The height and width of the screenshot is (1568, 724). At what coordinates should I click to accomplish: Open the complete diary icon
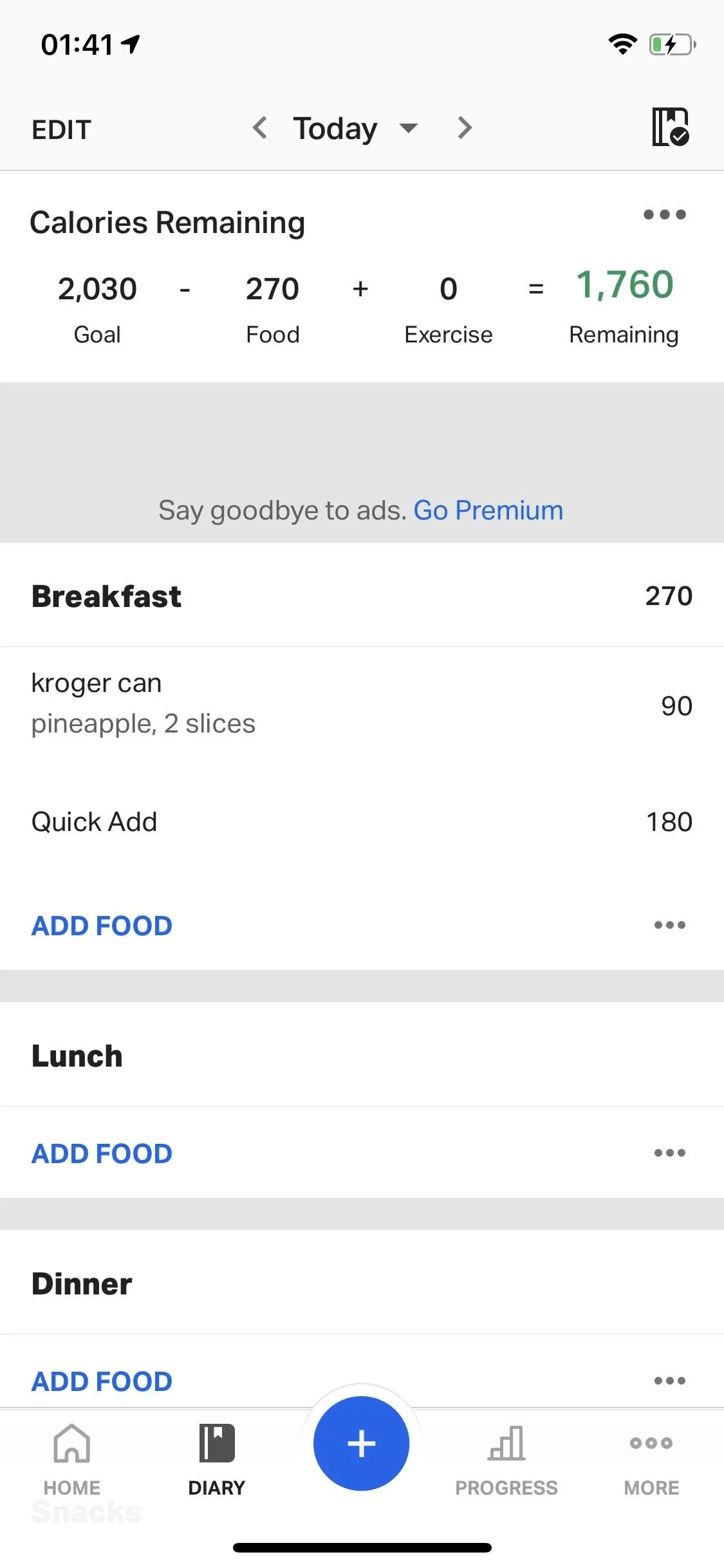[x=671, y=127]
